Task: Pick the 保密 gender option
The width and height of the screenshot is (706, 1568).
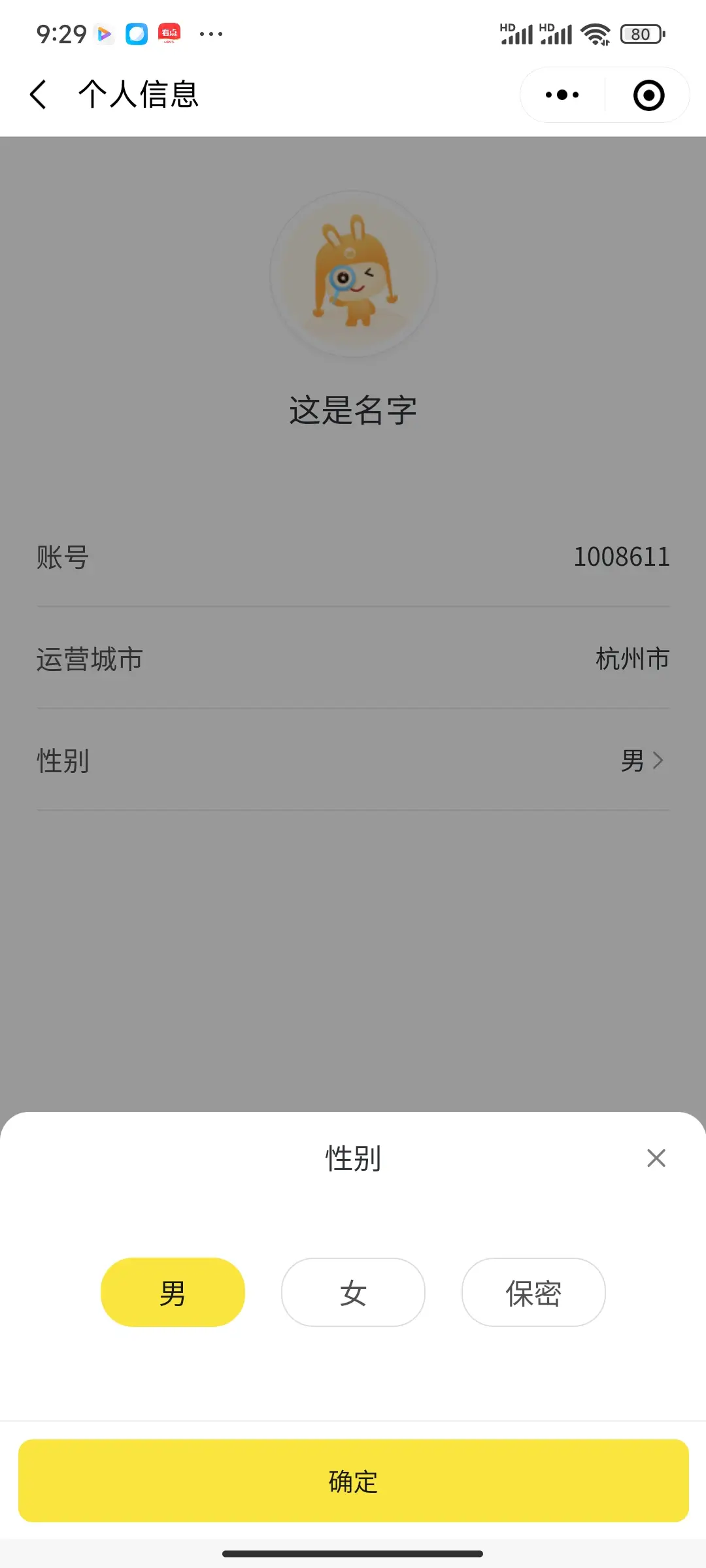Action: click(x=533, y=1292)
